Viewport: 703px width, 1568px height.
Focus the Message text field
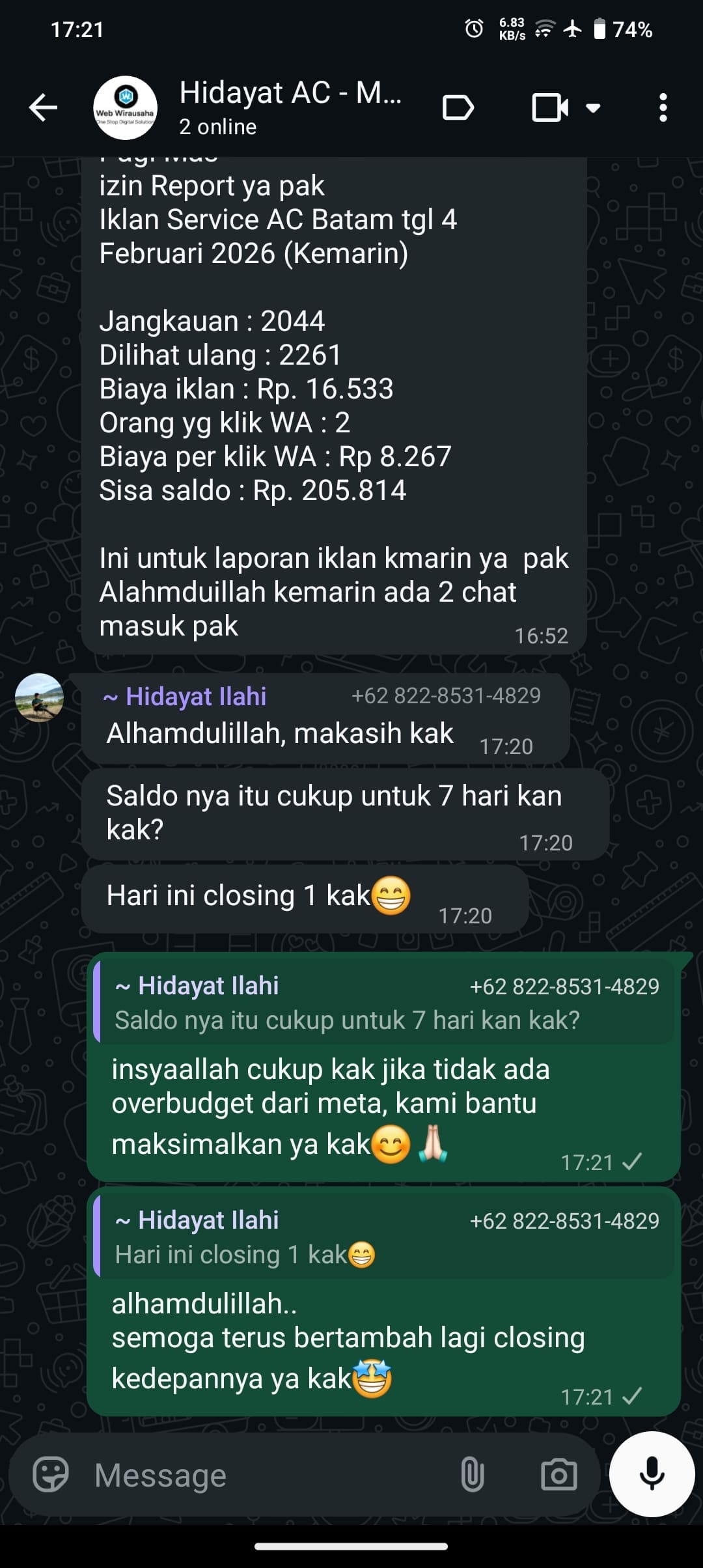pos(260,1475)
